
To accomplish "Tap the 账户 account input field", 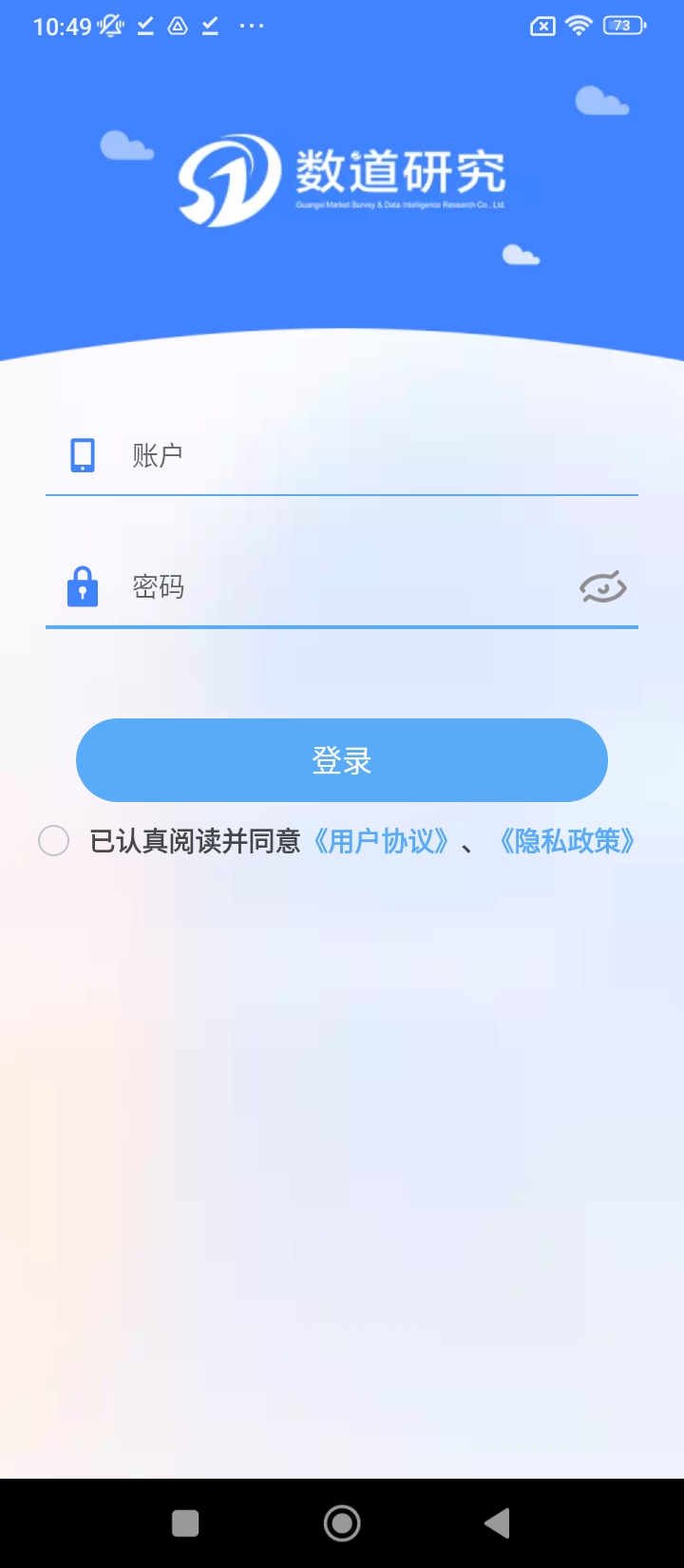I will (x=380, y=456).
